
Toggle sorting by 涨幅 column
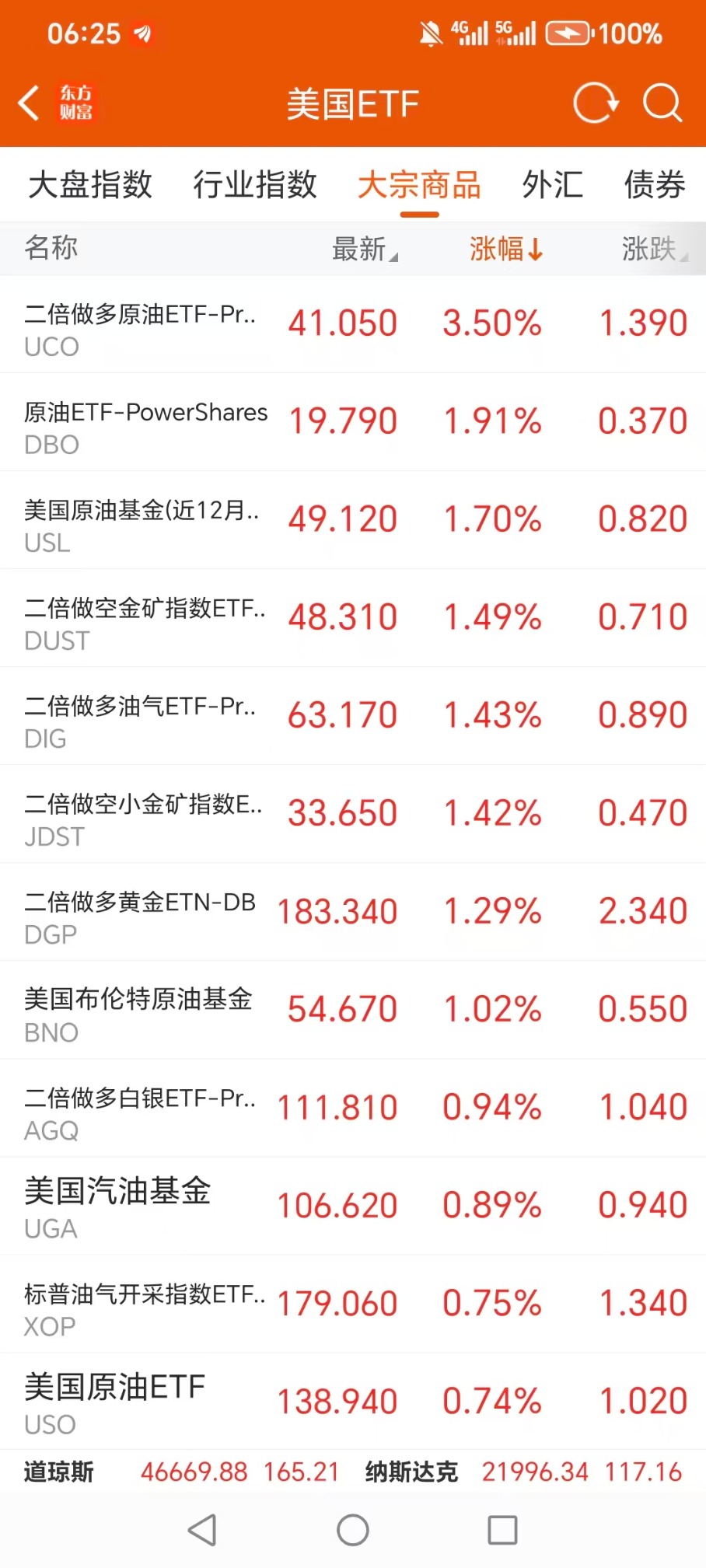pyautogui.click(x=505, y=249)
